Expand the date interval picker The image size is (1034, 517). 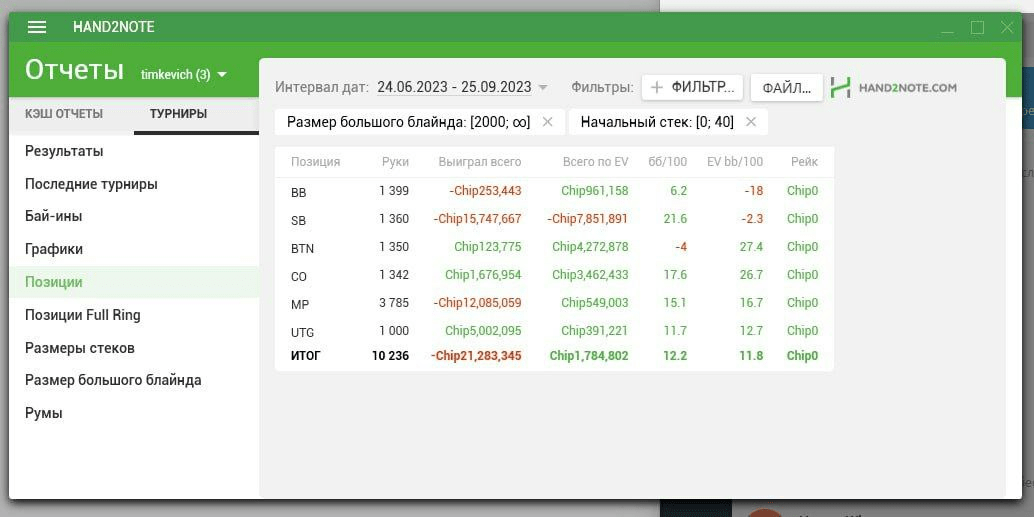[462, 87]
